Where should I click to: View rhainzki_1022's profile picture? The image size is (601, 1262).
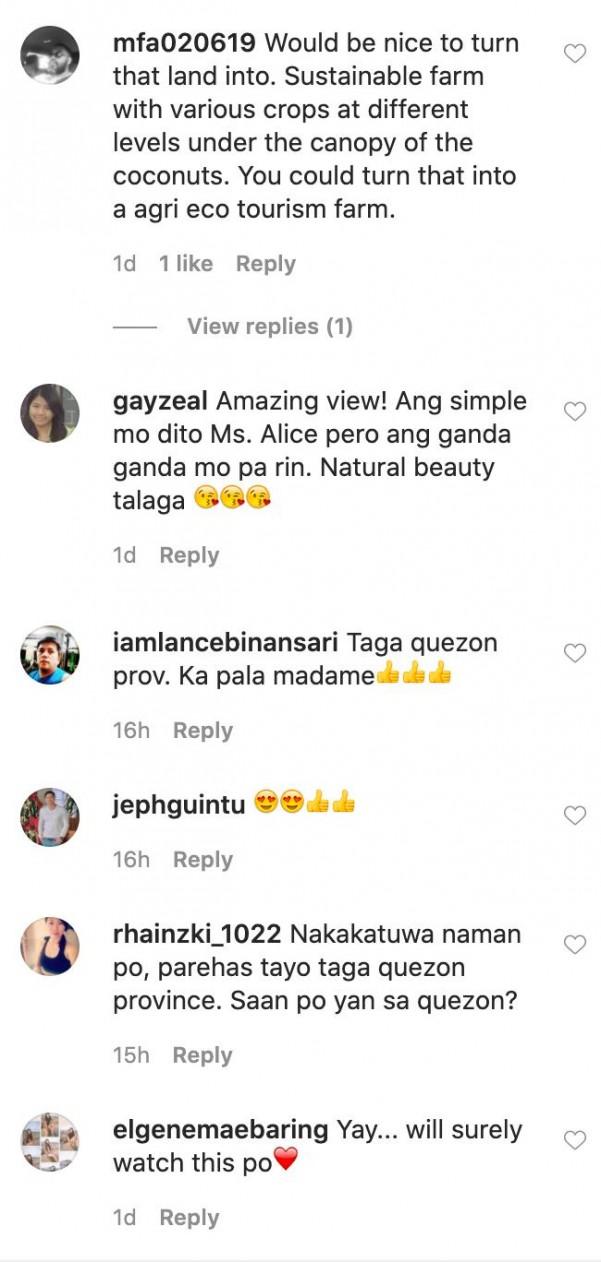pyautogui.click(x=50, y=946)
